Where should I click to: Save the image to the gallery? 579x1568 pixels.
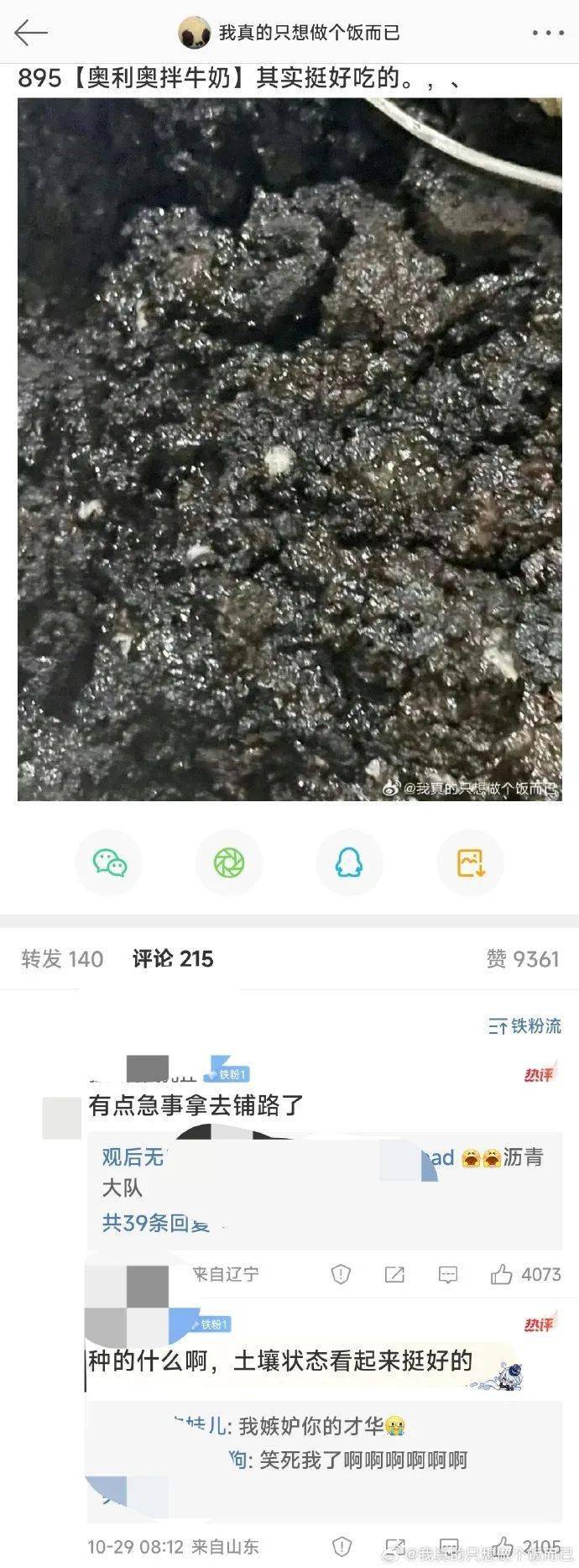pos(470,863)
